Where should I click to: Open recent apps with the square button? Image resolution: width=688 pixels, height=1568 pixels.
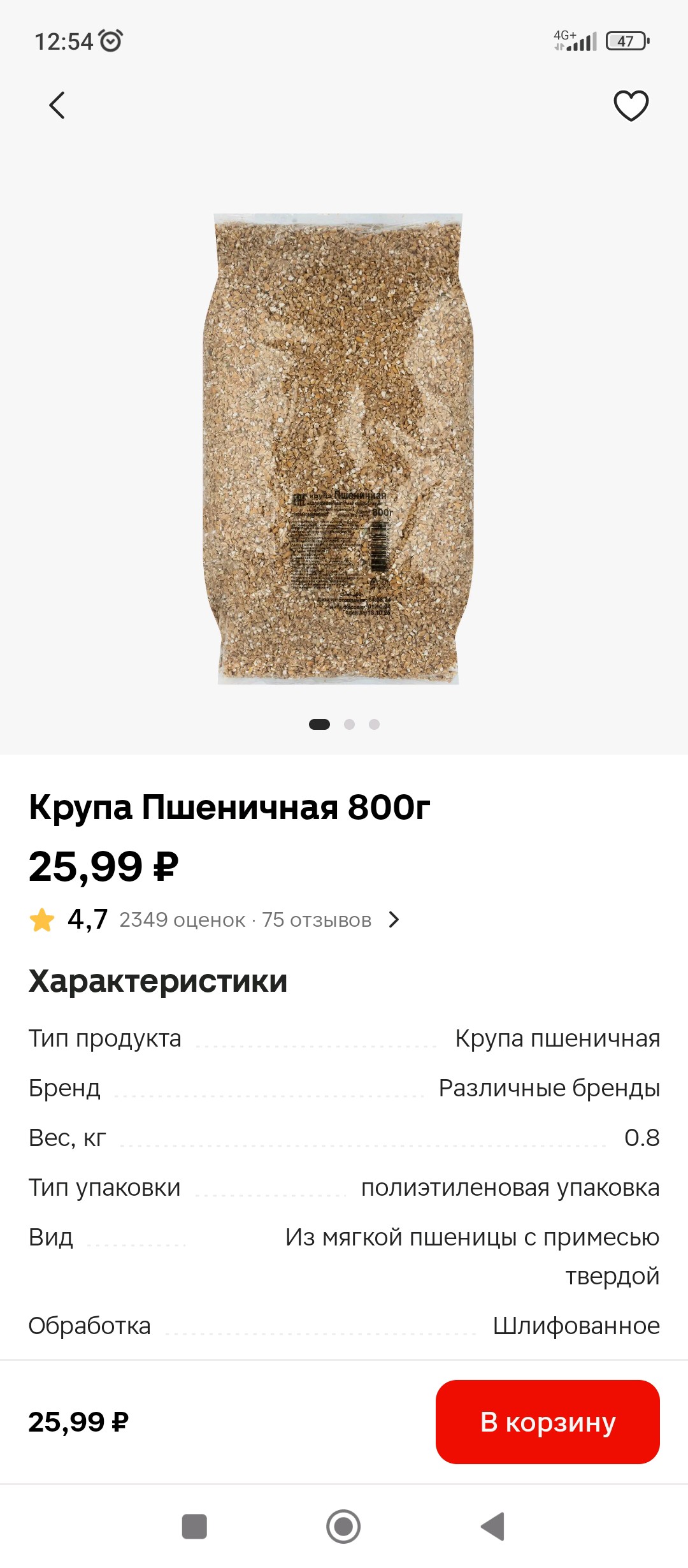[194, 1527]
